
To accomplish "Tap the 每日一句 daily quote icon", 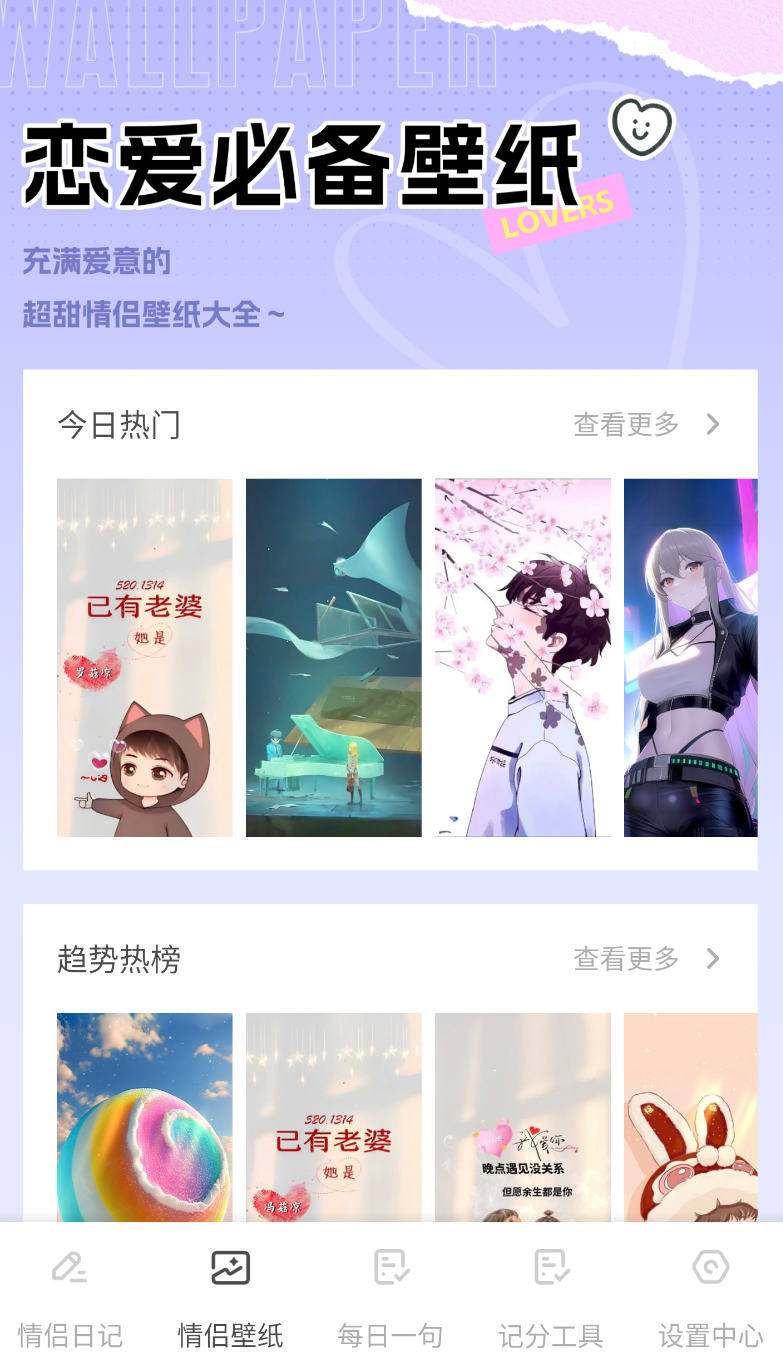I will coord(391,1266).
